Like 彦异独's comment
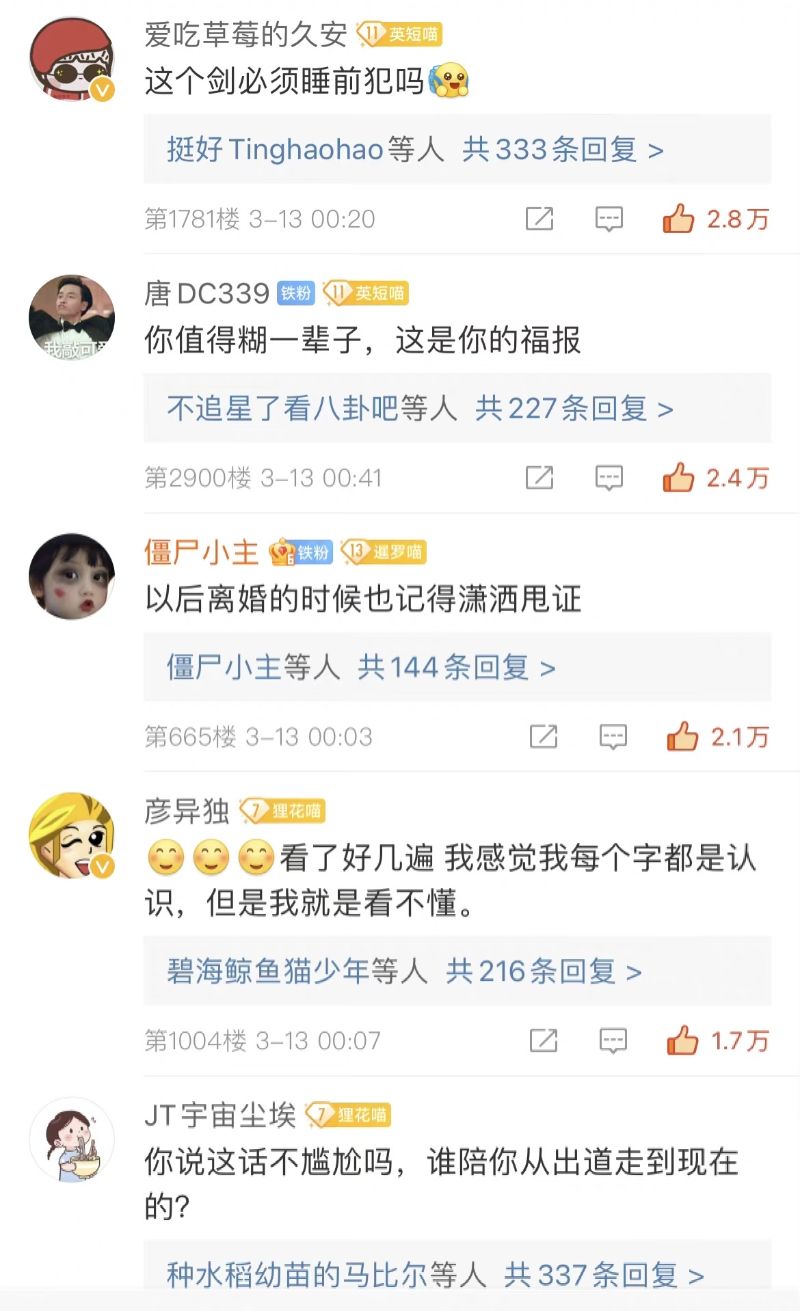 (683, 1041)
